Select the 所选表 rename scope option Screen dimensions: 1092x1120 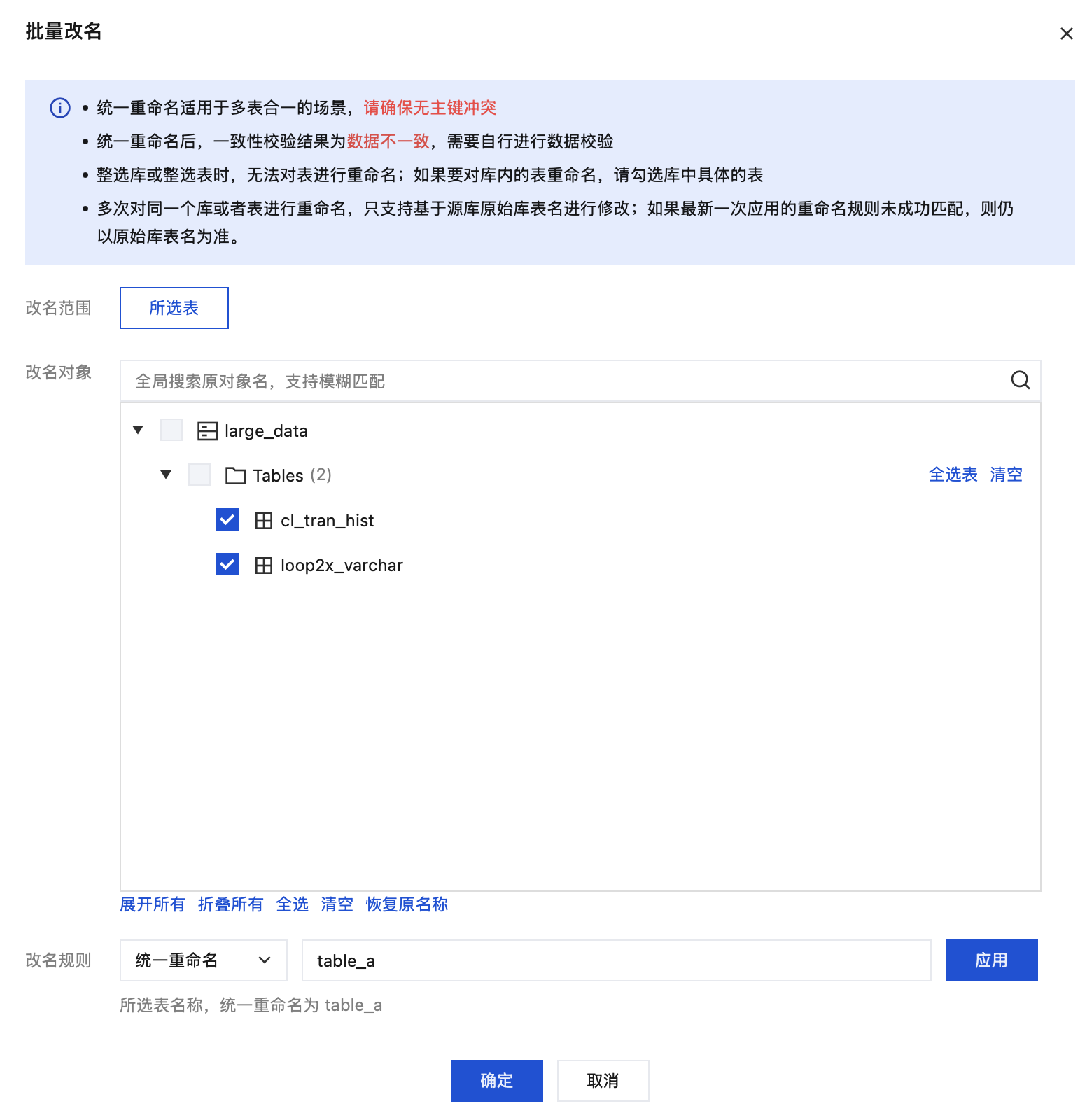coord(174,308)
